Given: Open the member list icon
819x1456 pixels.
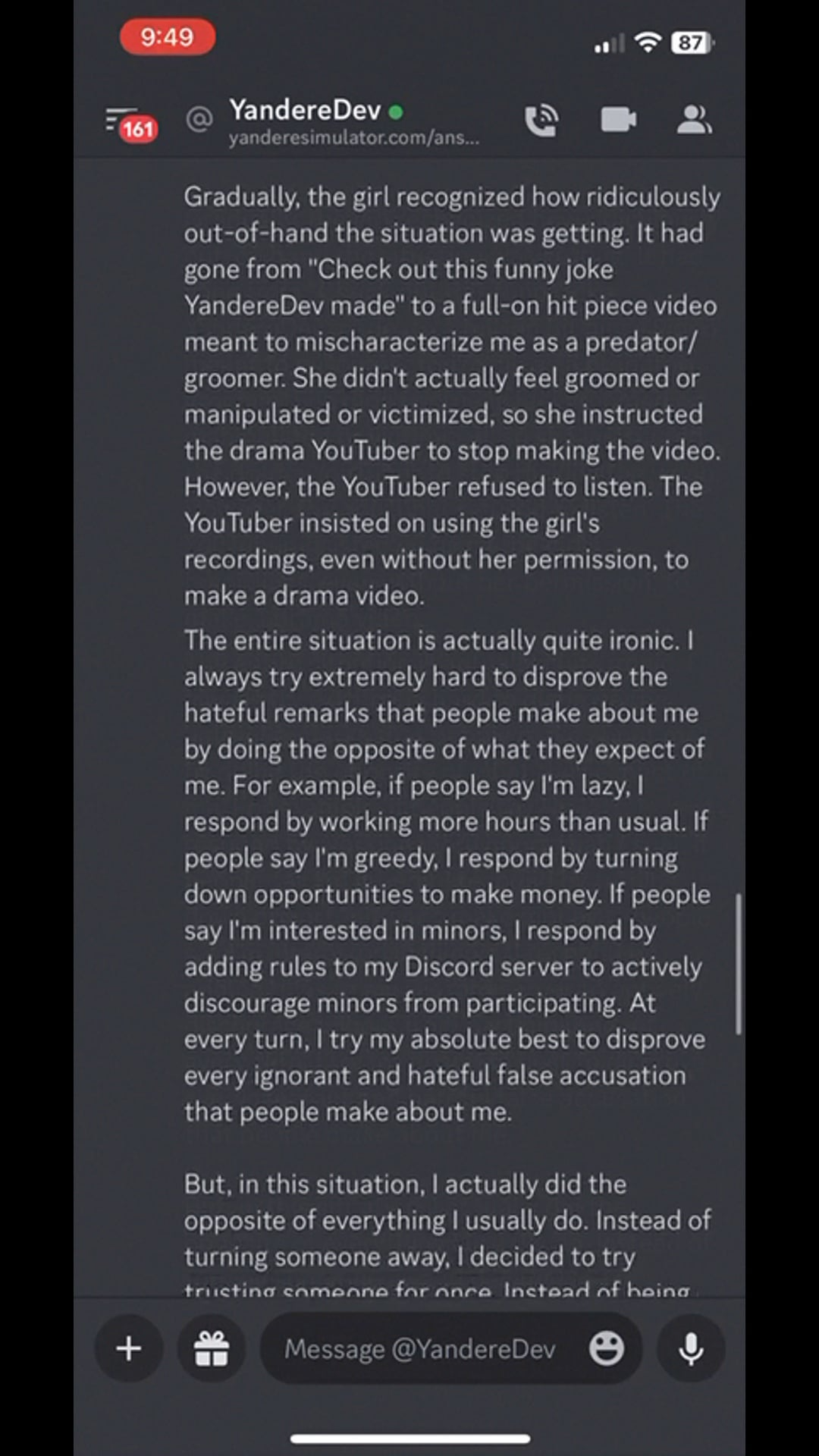Looking at the screenshot, I should [x=693, y=119].
